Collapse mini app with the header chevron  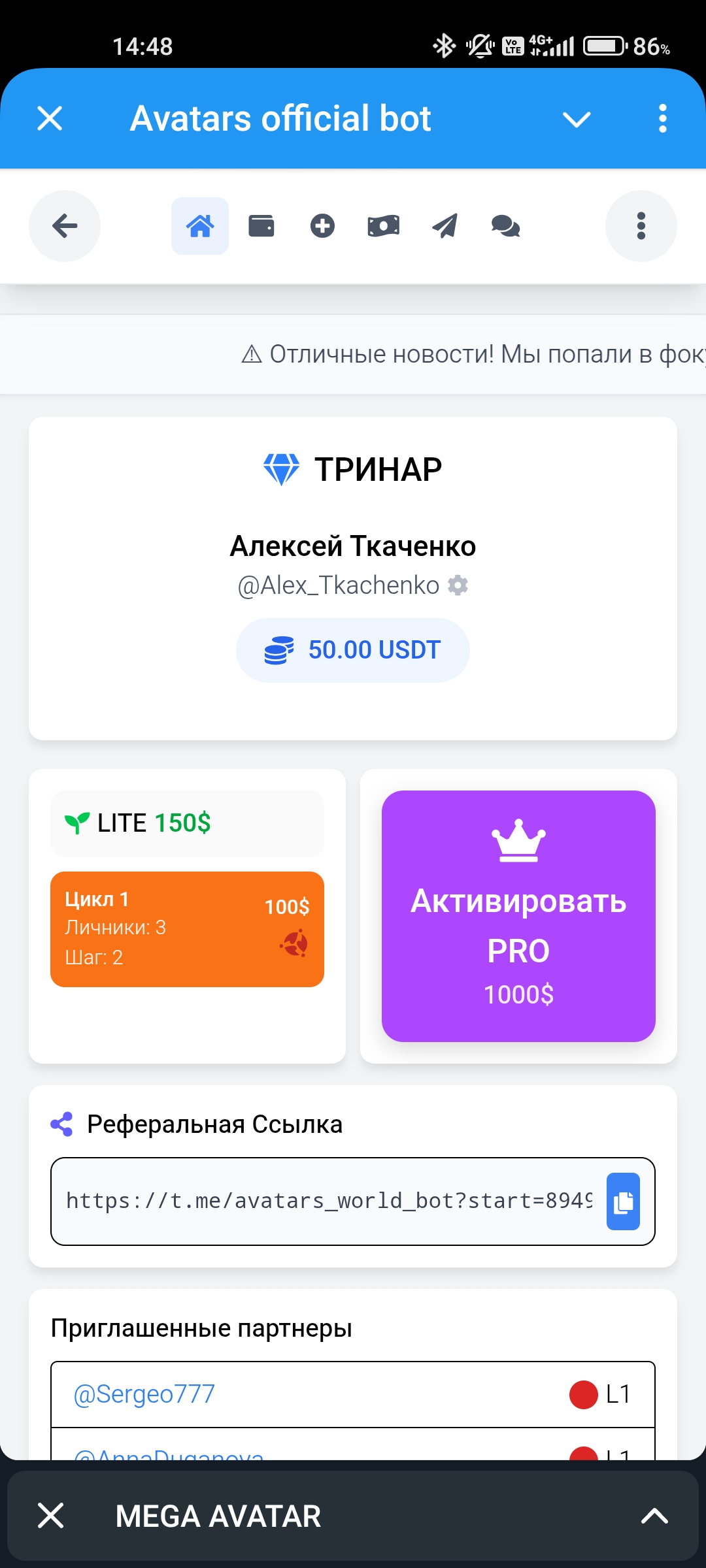click(577, 119)
